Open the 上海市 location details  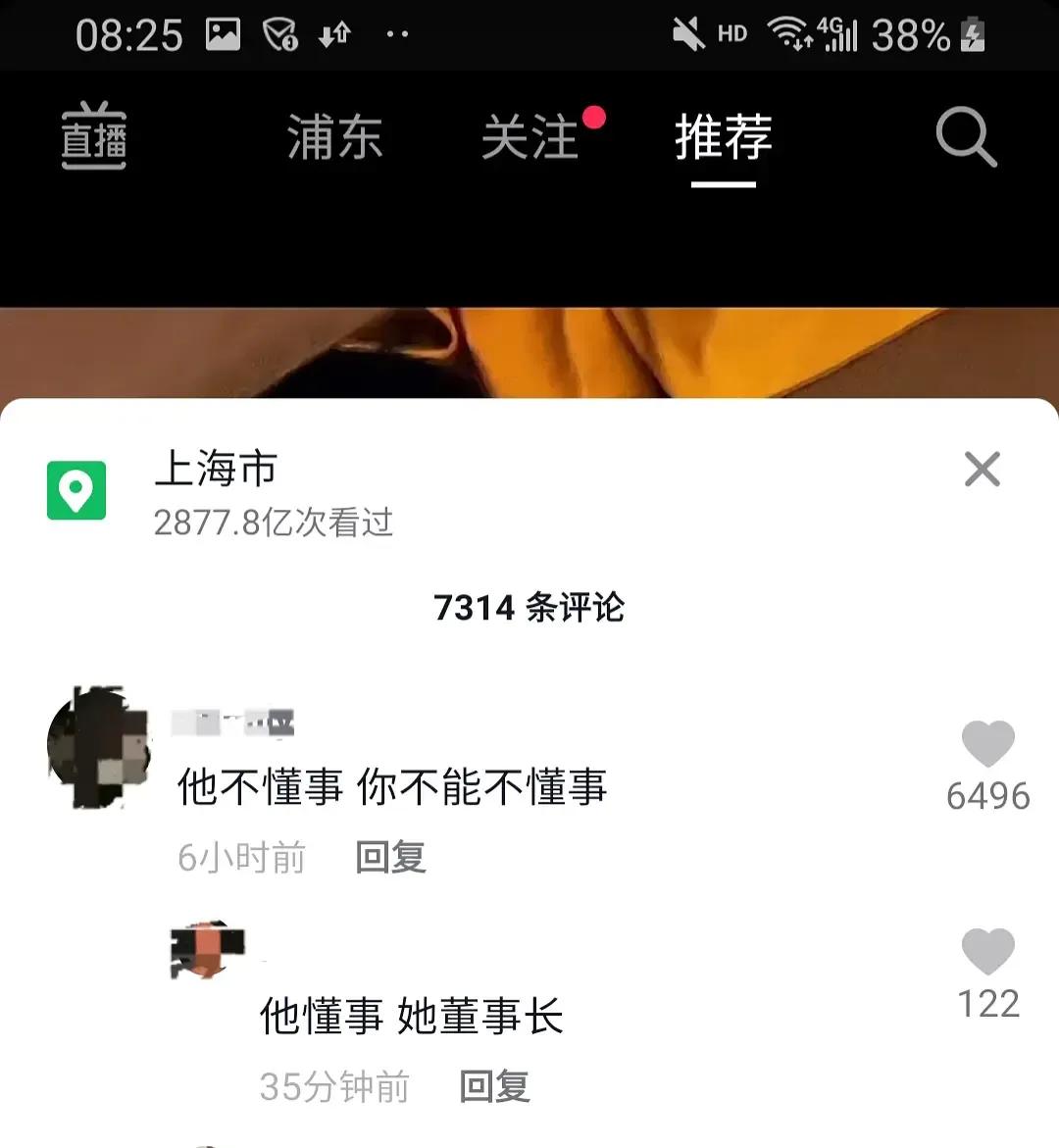click(216, 469)
